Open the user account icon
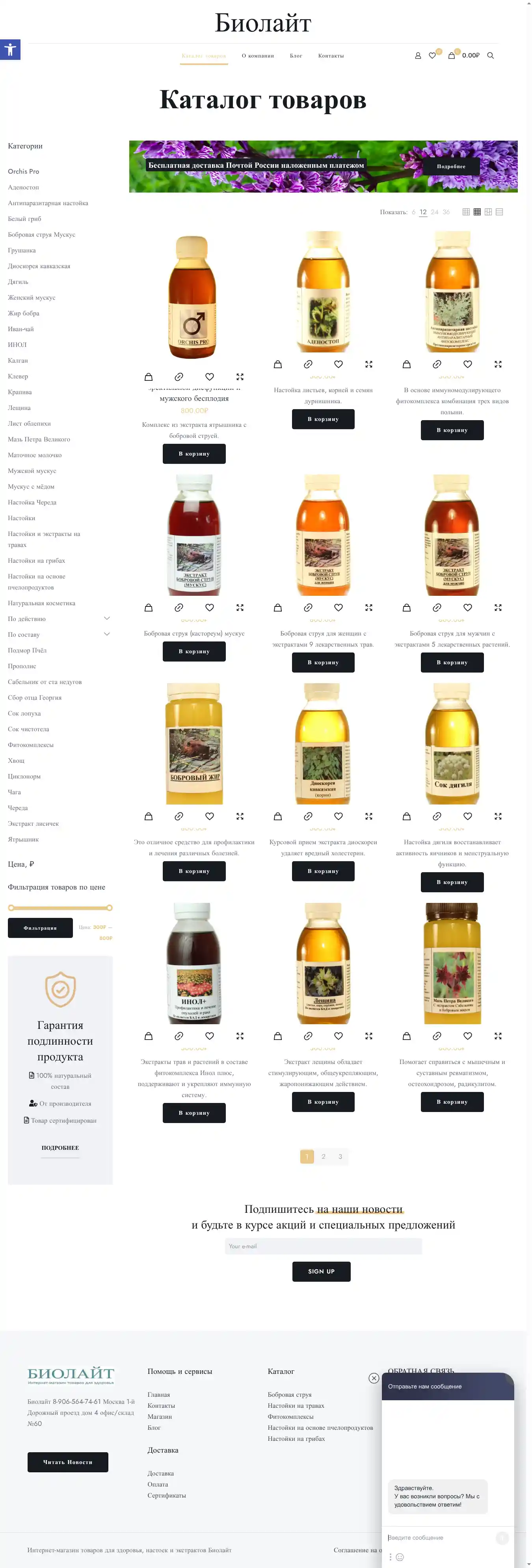 [417, 56]
